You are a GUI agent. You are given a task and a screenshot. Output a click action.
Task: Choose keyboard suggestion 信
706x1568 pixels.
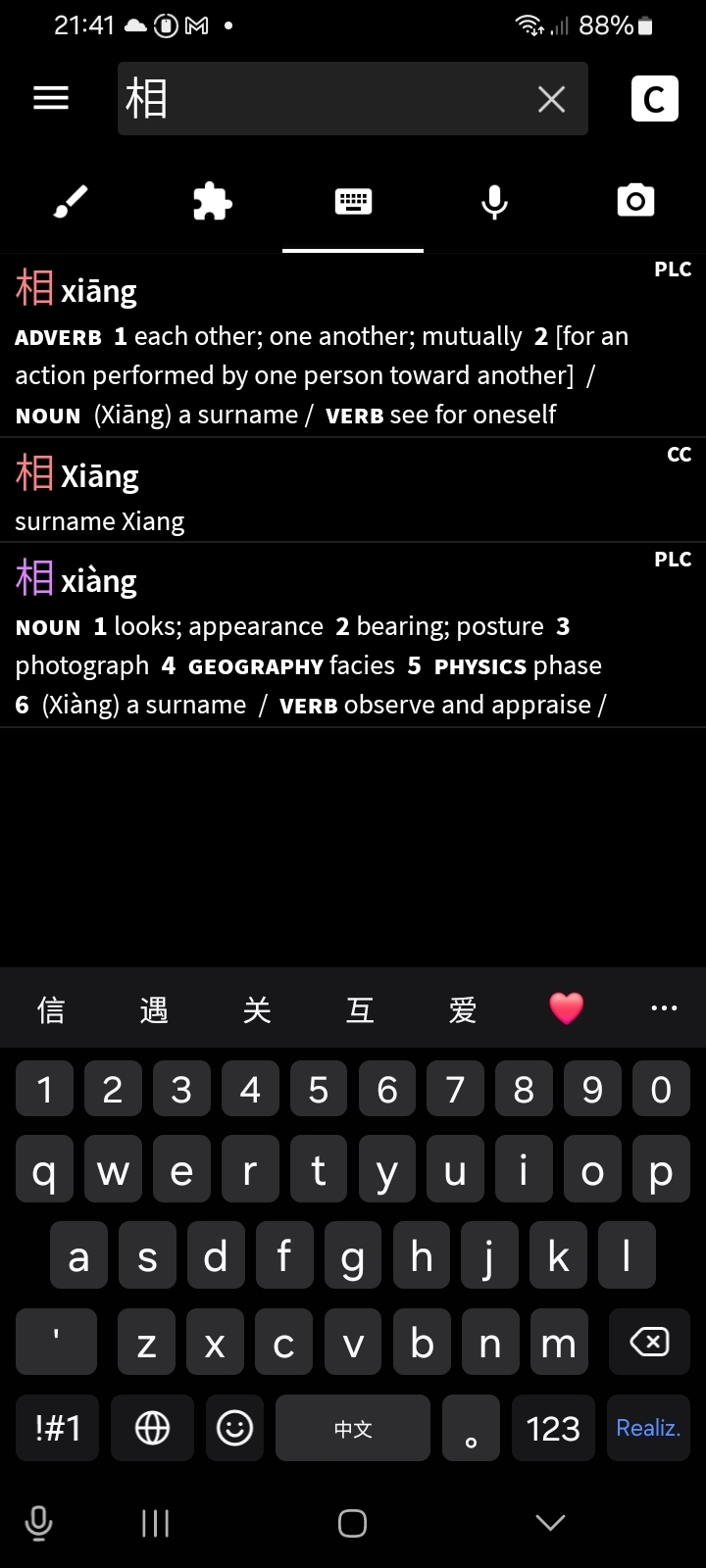pyautogui.click(x=51, y=1008)
